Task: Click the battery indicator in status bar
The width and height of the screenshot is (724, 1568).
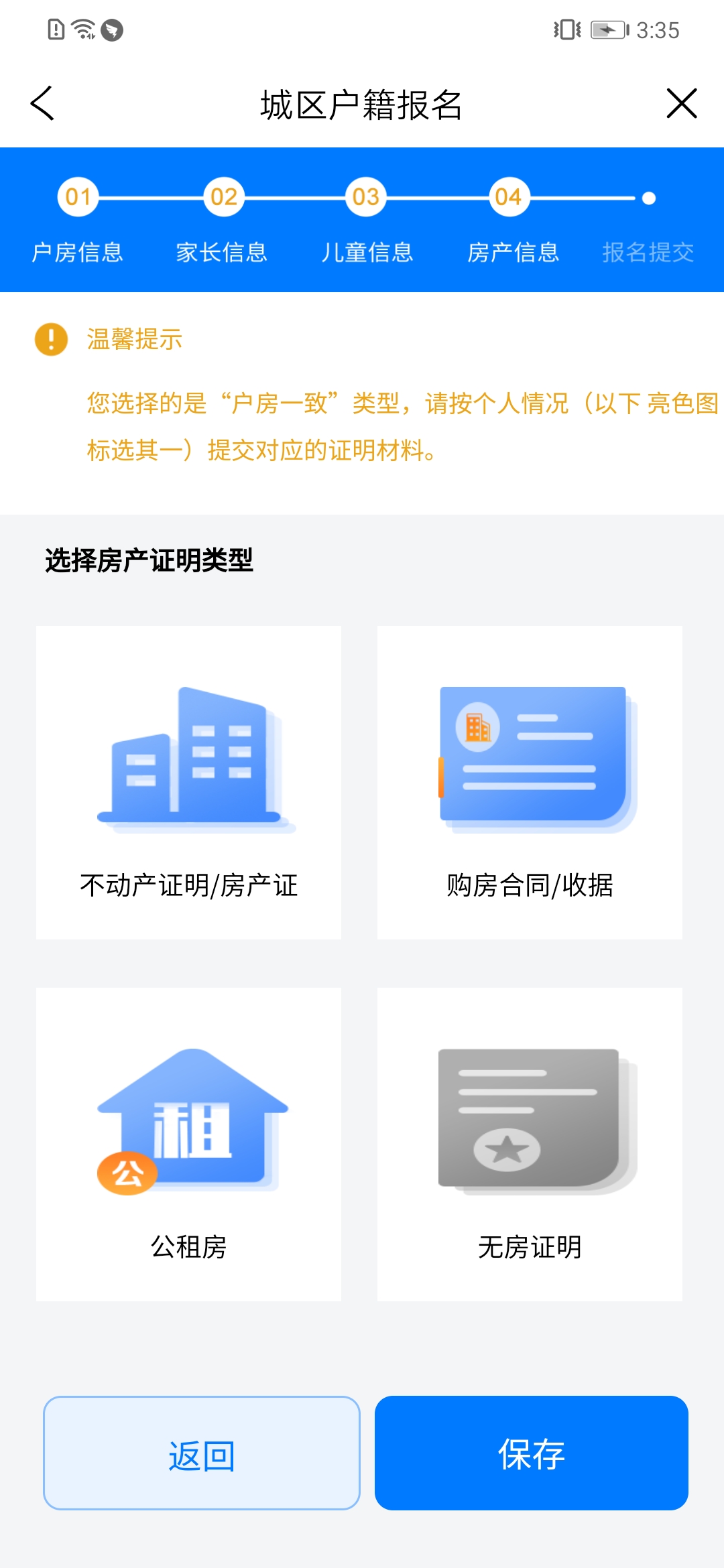Action: [x=609, y=29]
